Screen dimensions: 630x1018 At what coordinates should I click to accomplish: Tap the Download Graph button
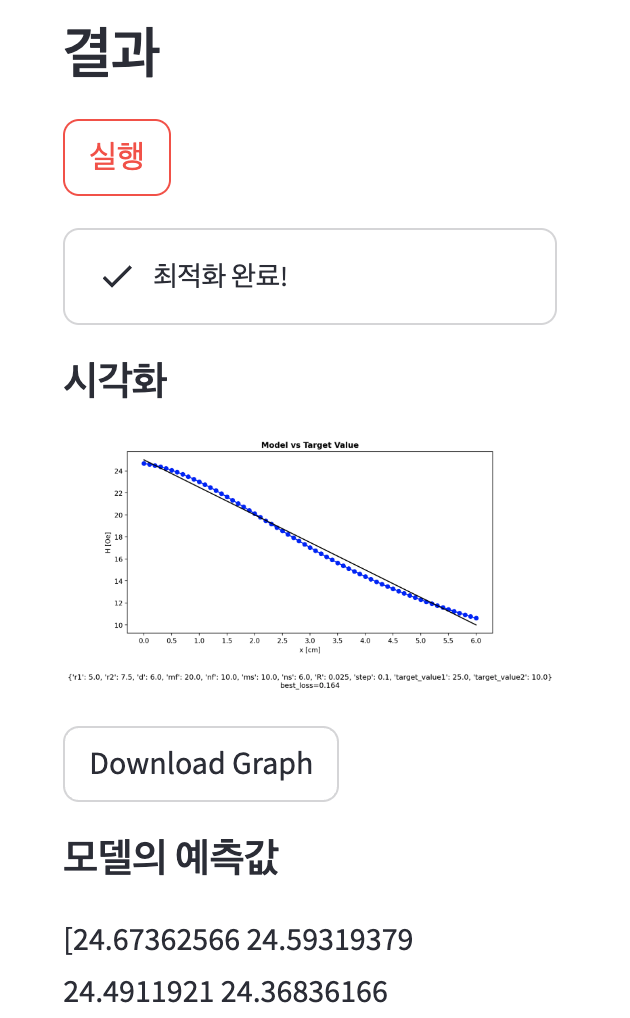201,764
